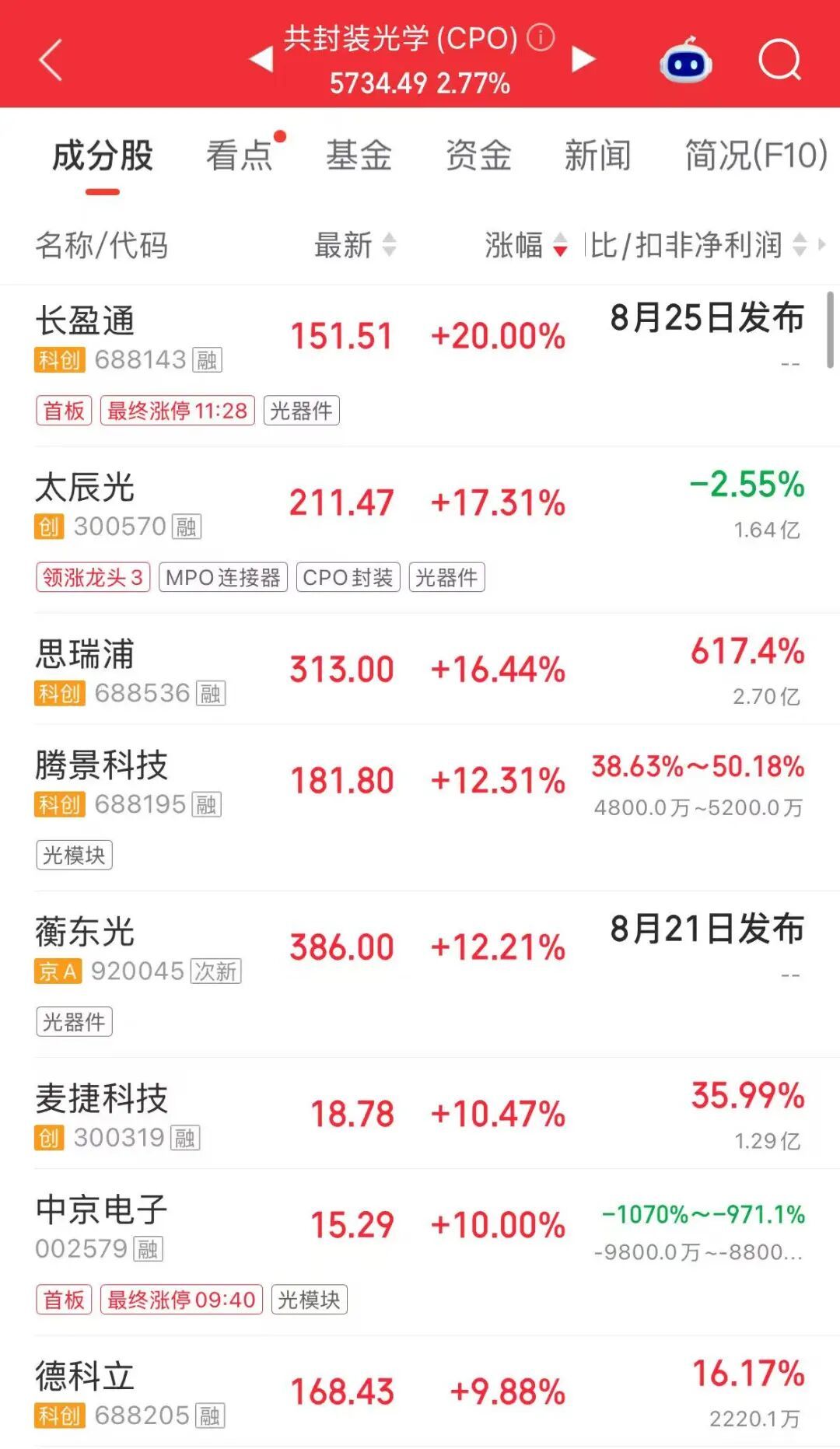
Task: Open the 思瑞浦 stock row
Action: (420, 670)
